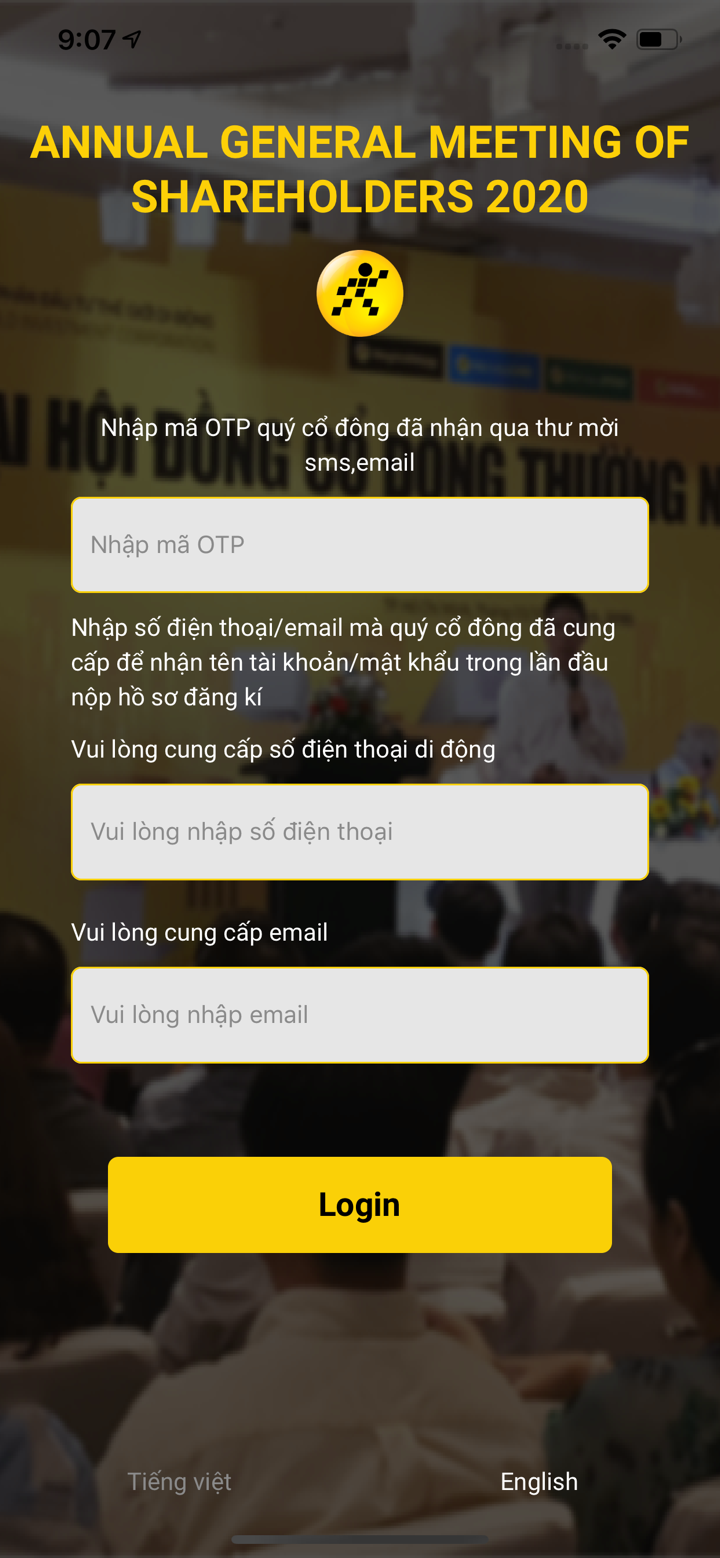Click the Vui lòng nhập email field
This screenshot has width=720, height=1558.
pos(360,1014)
